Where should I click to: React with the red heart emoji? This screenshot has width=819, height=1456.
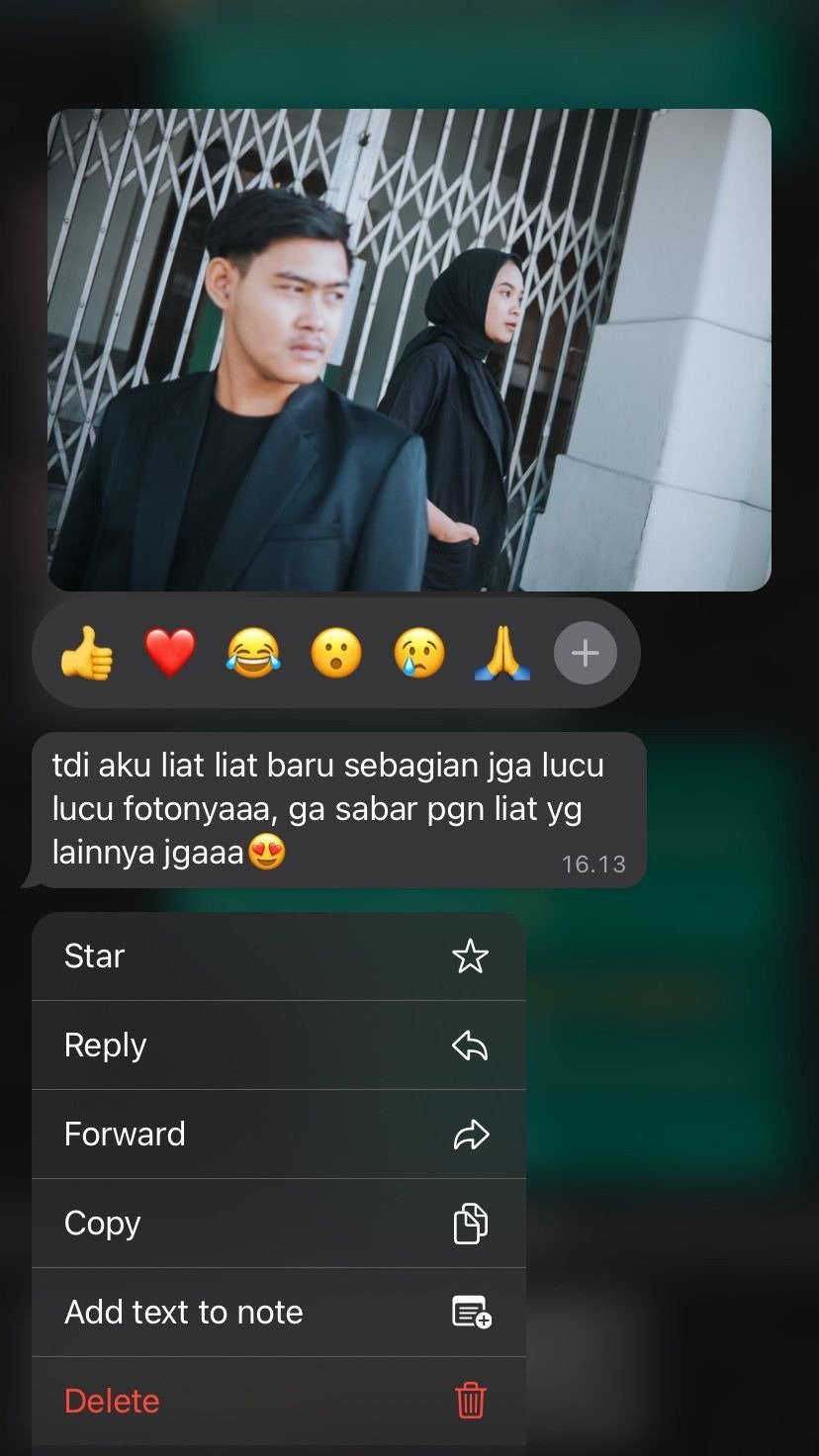coord(170,654)
